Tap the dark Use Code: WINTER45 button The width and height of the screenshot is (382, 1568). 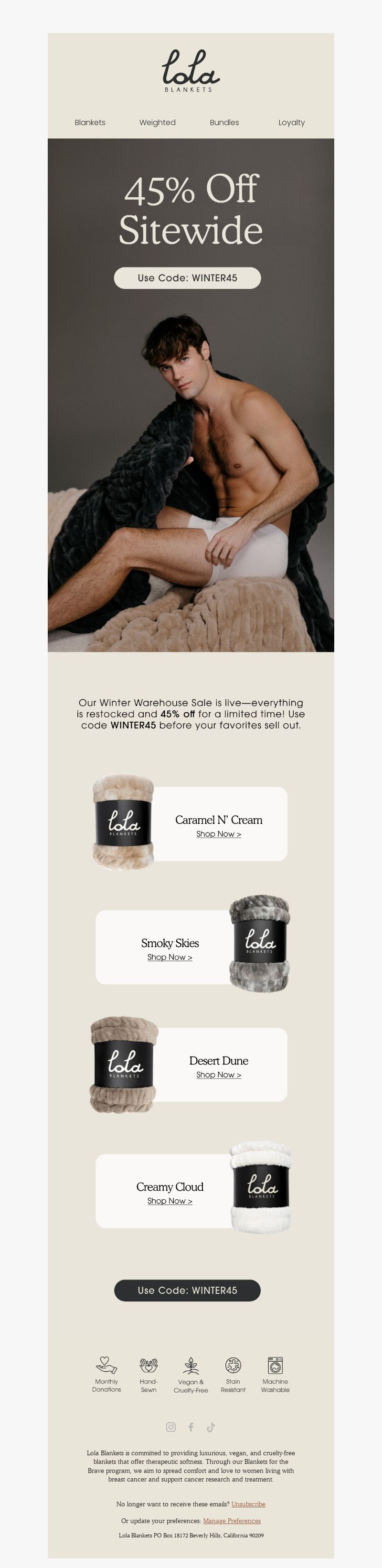click(x=187, y=1291)
